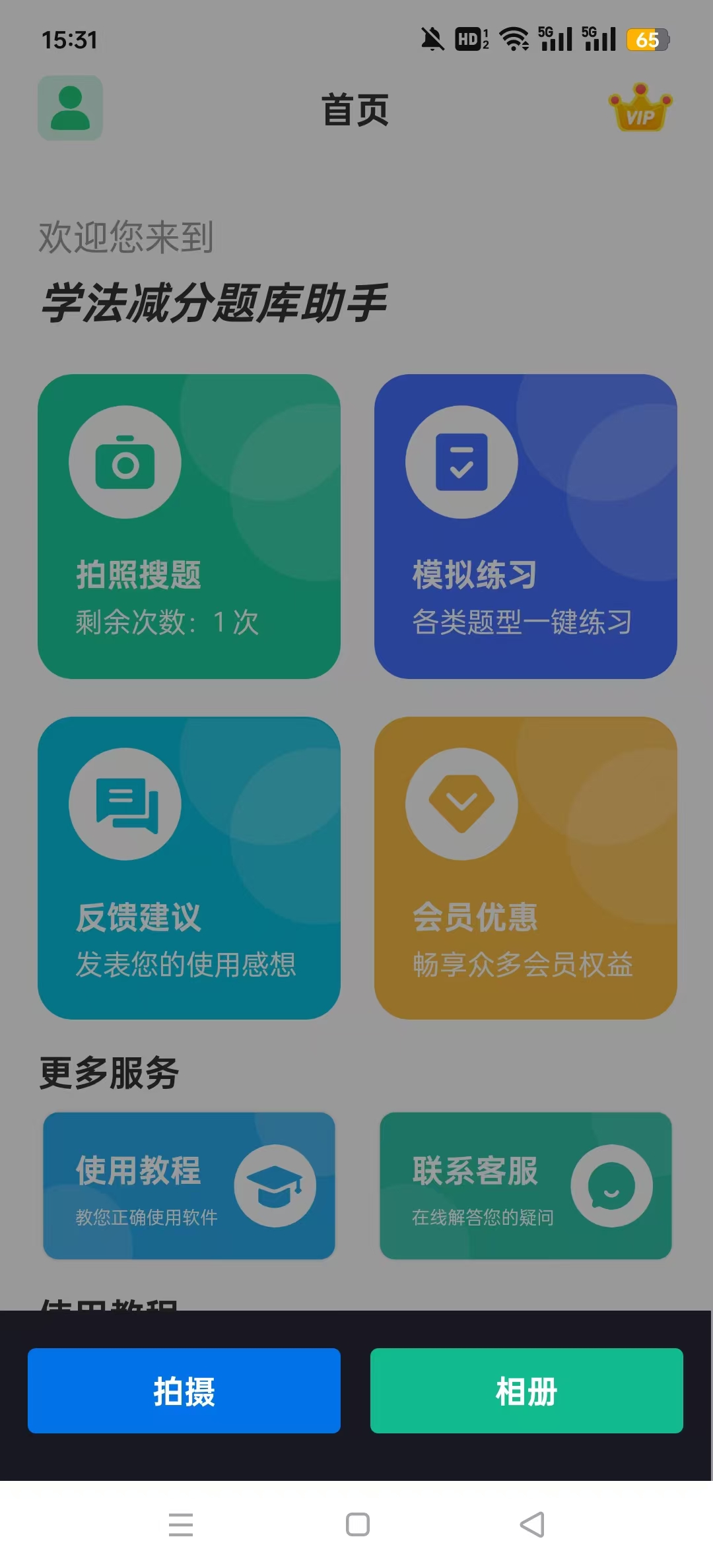This screenshot has width=713, height=1568.
Task: Go back with the system back button
Action: [x=532, y=1524]
